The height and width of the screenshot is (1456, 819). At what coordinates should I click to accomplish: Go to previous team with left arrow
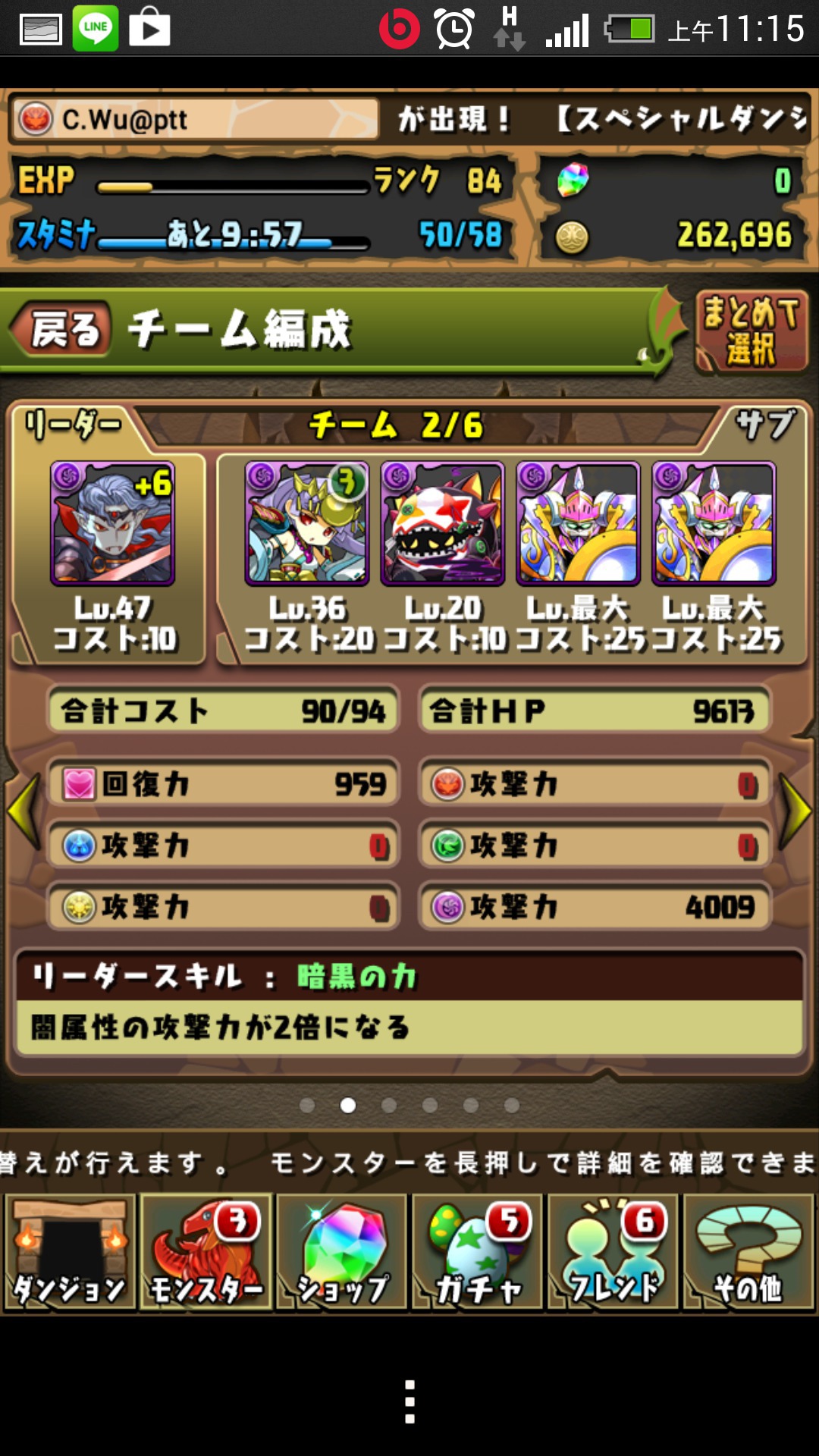point(23,810)
